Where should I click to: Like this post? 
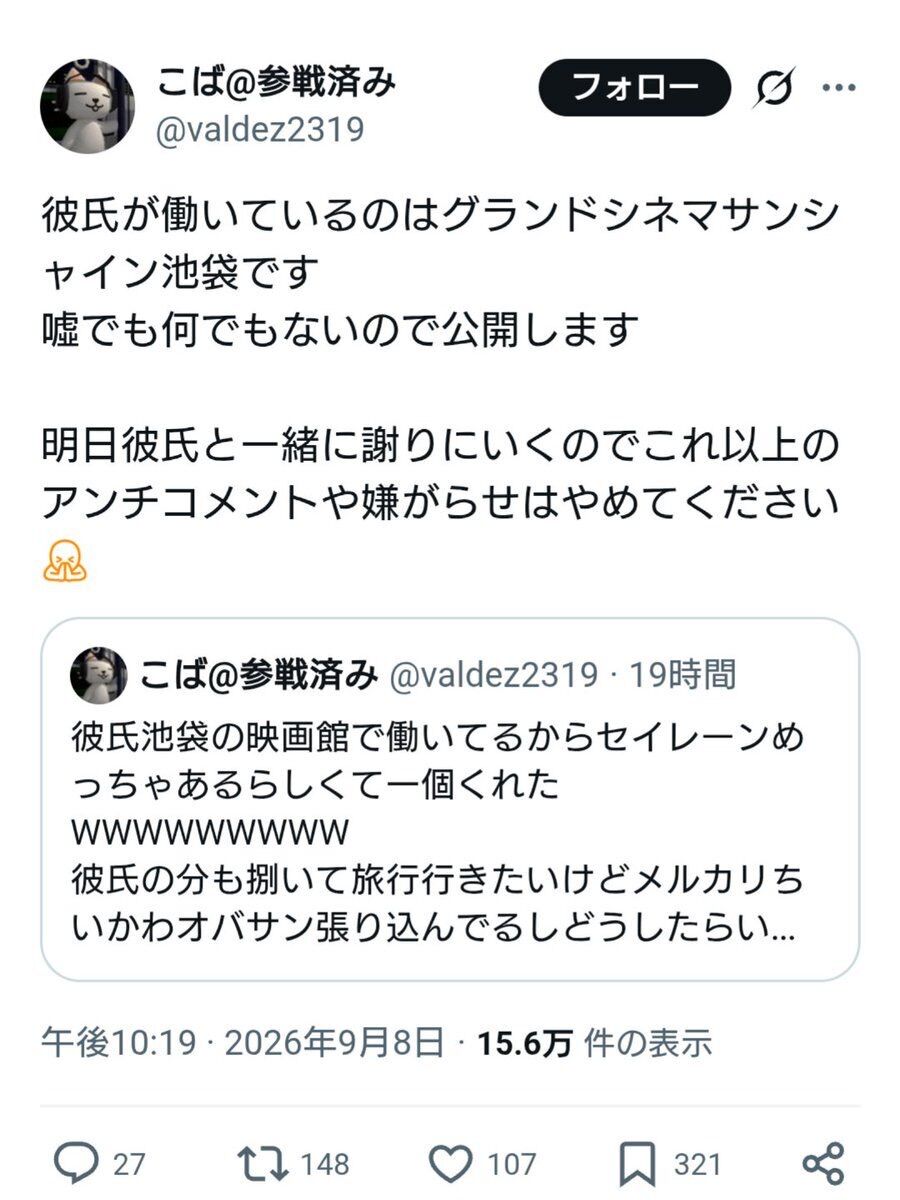(x=482, y=1163)
